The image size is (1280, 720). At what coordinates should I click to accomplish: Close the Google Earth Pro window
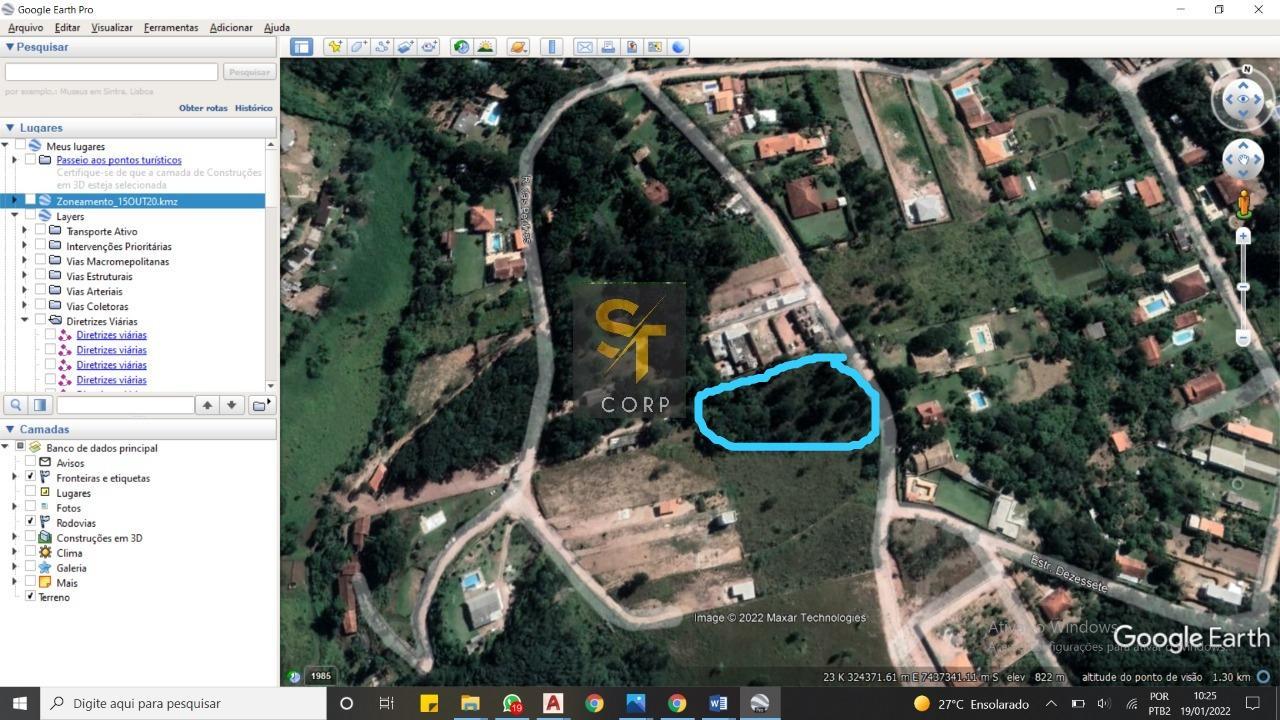(x=1258, y=9)
